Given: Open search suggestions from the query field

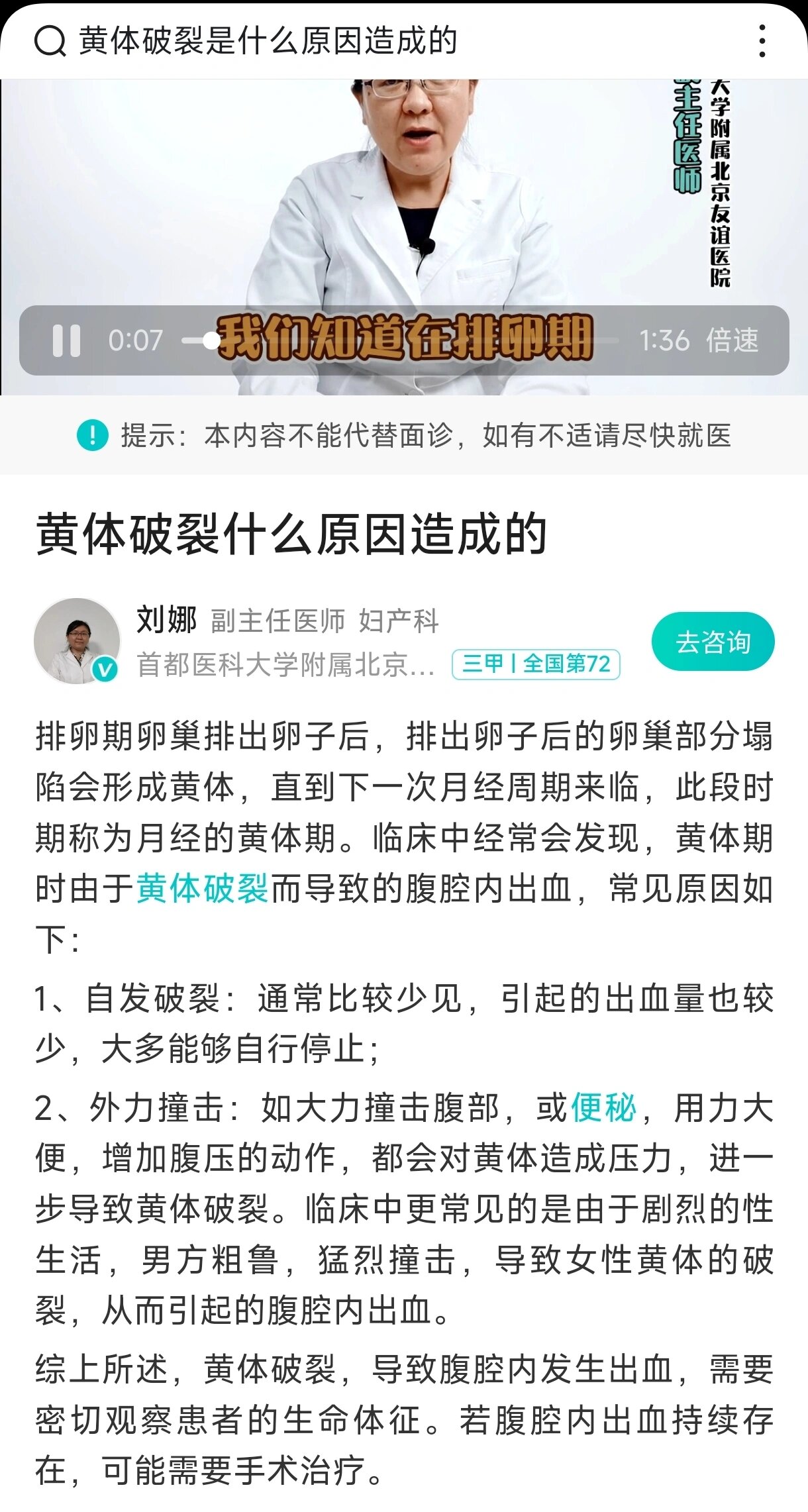Looking at the screenshot, I should click(265, 40).
